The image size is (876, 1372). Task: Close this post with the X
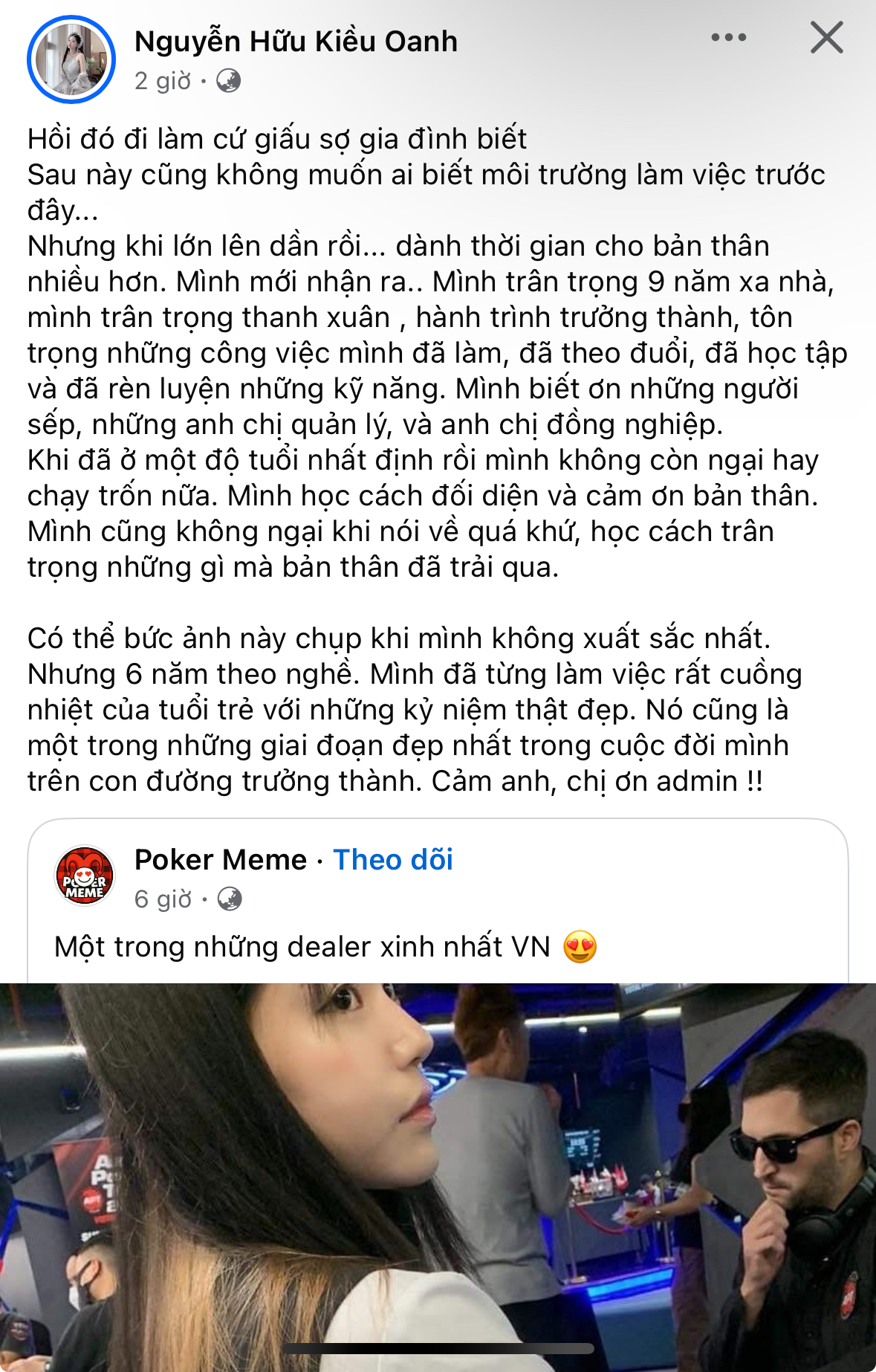[826, 37]
